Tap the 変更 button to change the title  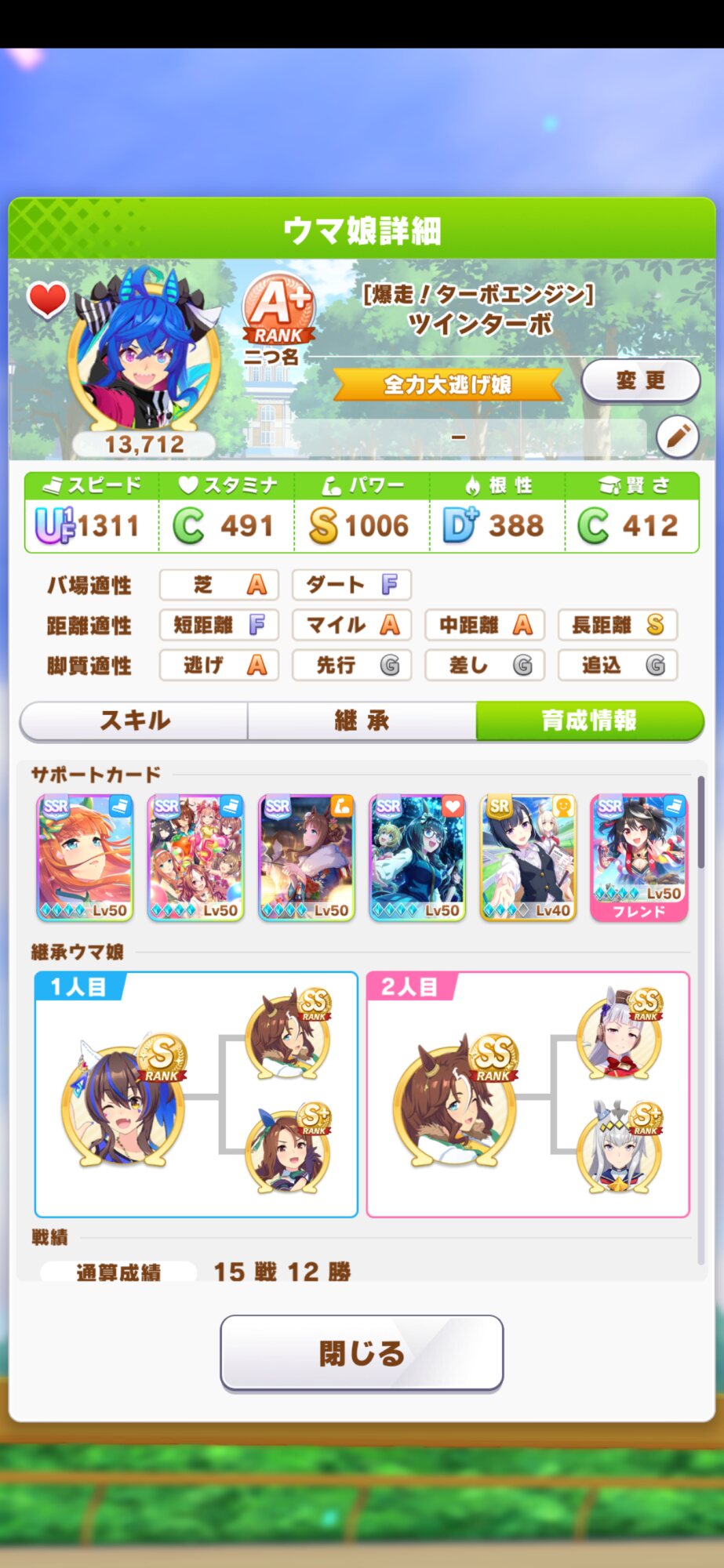click(x=640, y=381)
